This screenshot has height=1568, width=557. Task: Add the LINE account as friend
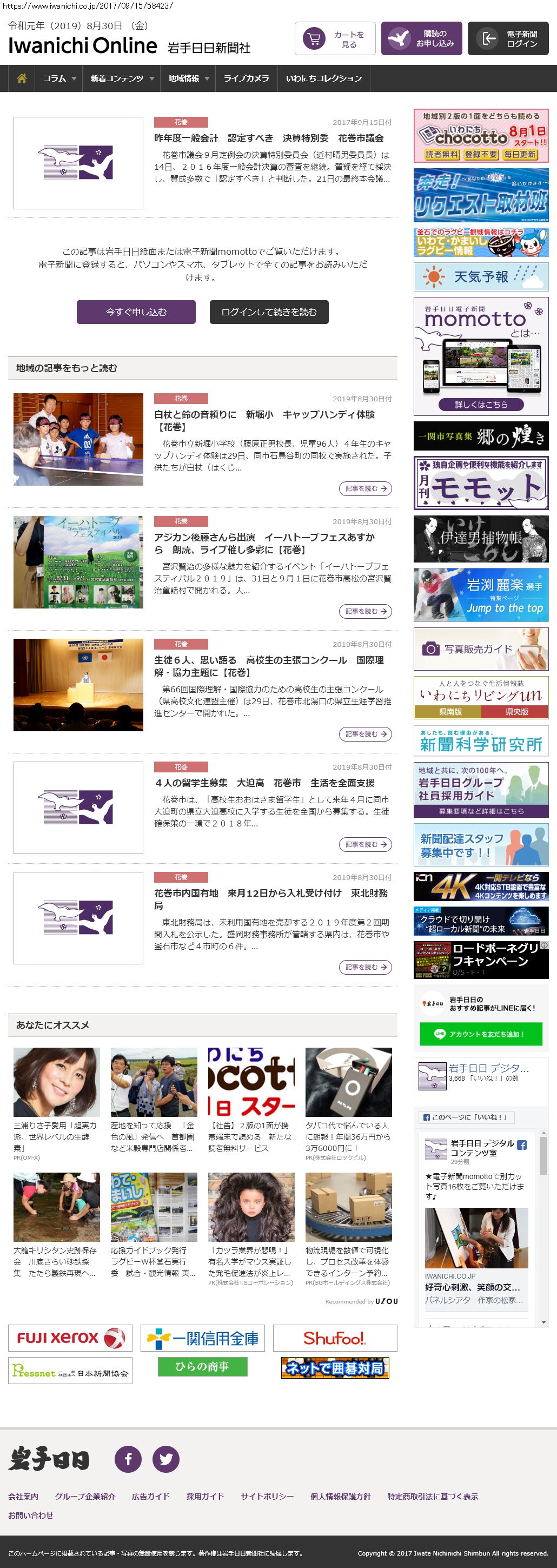click(481, 1034)
